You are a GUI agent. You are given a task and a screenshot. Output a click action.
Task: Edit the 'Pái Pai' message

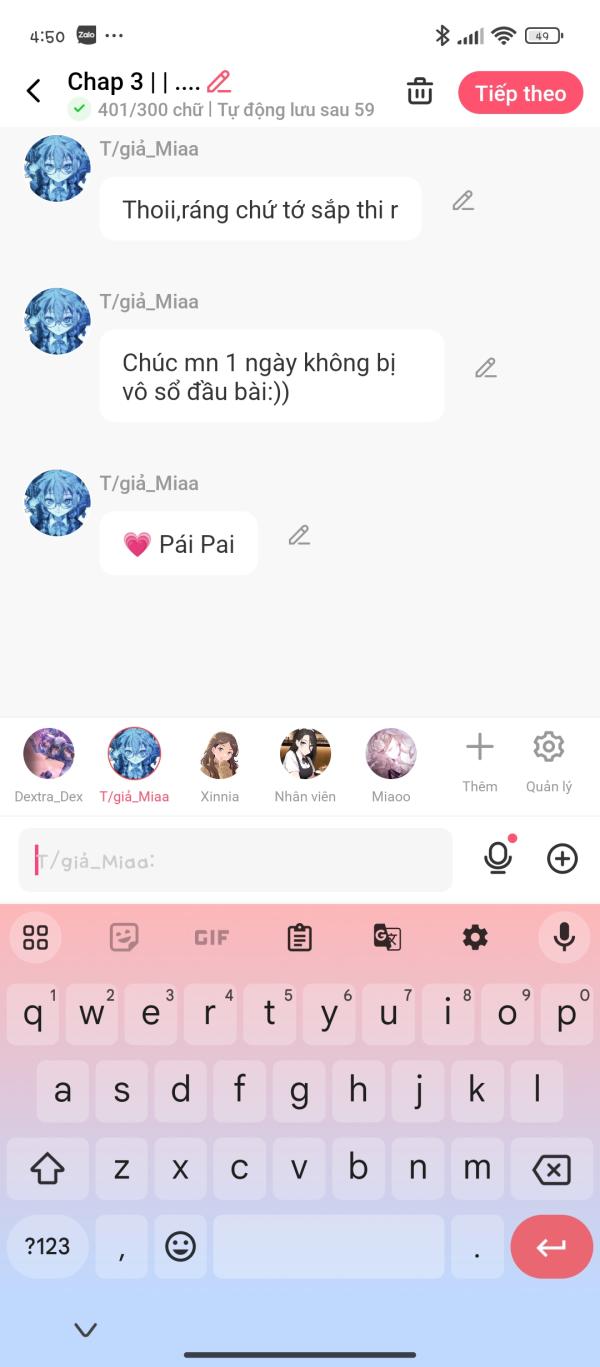tap(298, 536)
